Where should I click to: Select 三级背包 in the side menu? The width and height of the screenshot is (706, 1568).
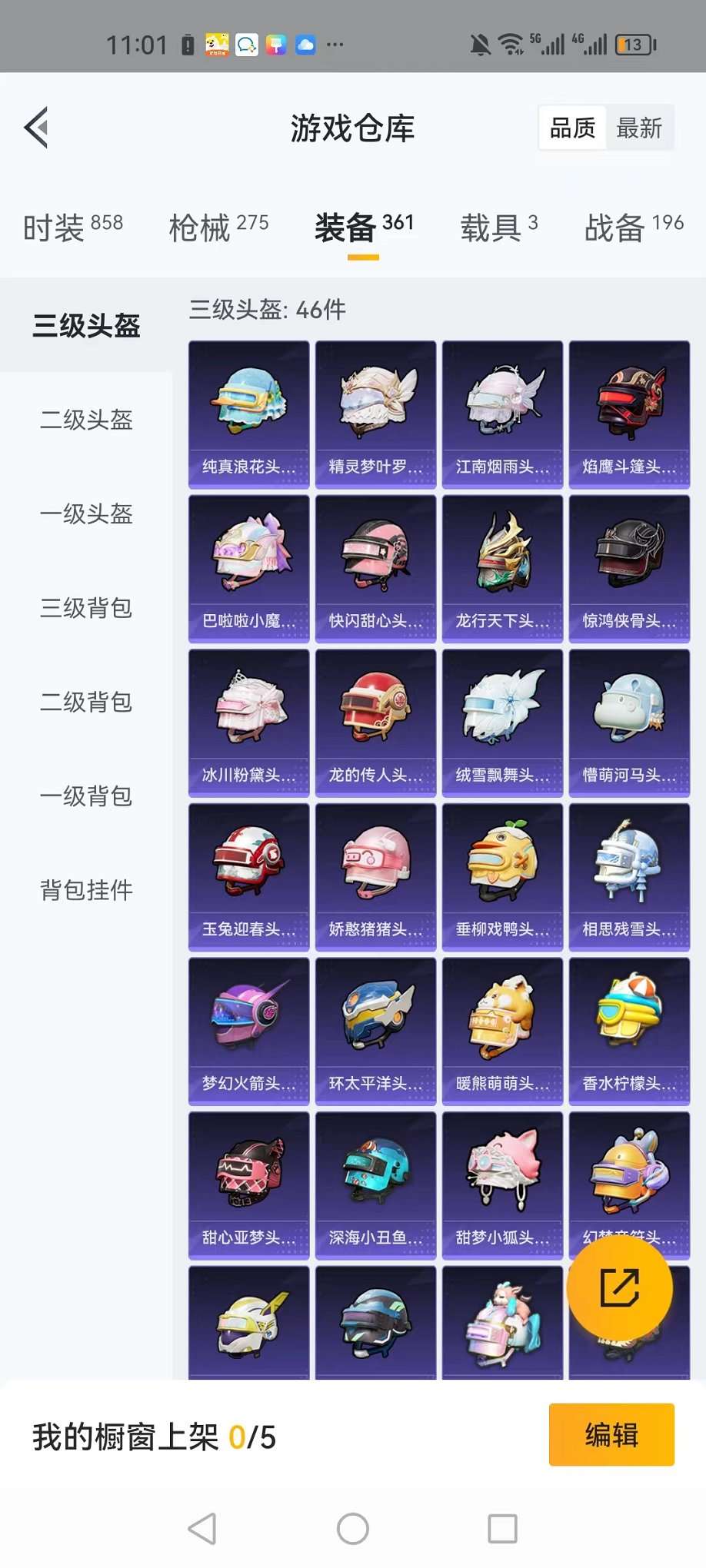click(x=86, y=608)
